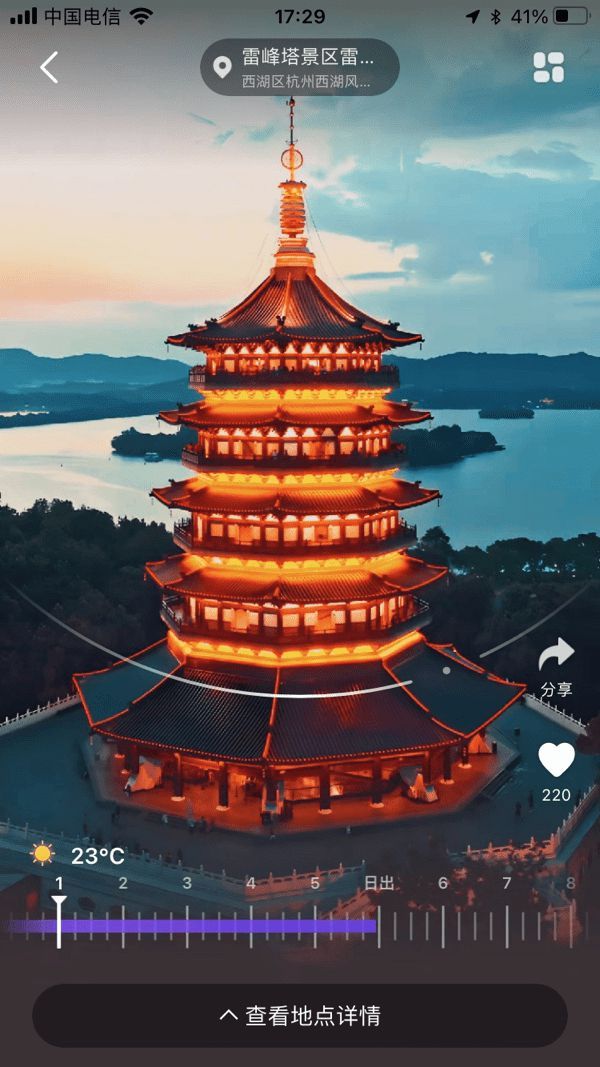Open the 雷峰塔景区 location pill
This screenshot has height=1067, width=600.
point(300,67)
